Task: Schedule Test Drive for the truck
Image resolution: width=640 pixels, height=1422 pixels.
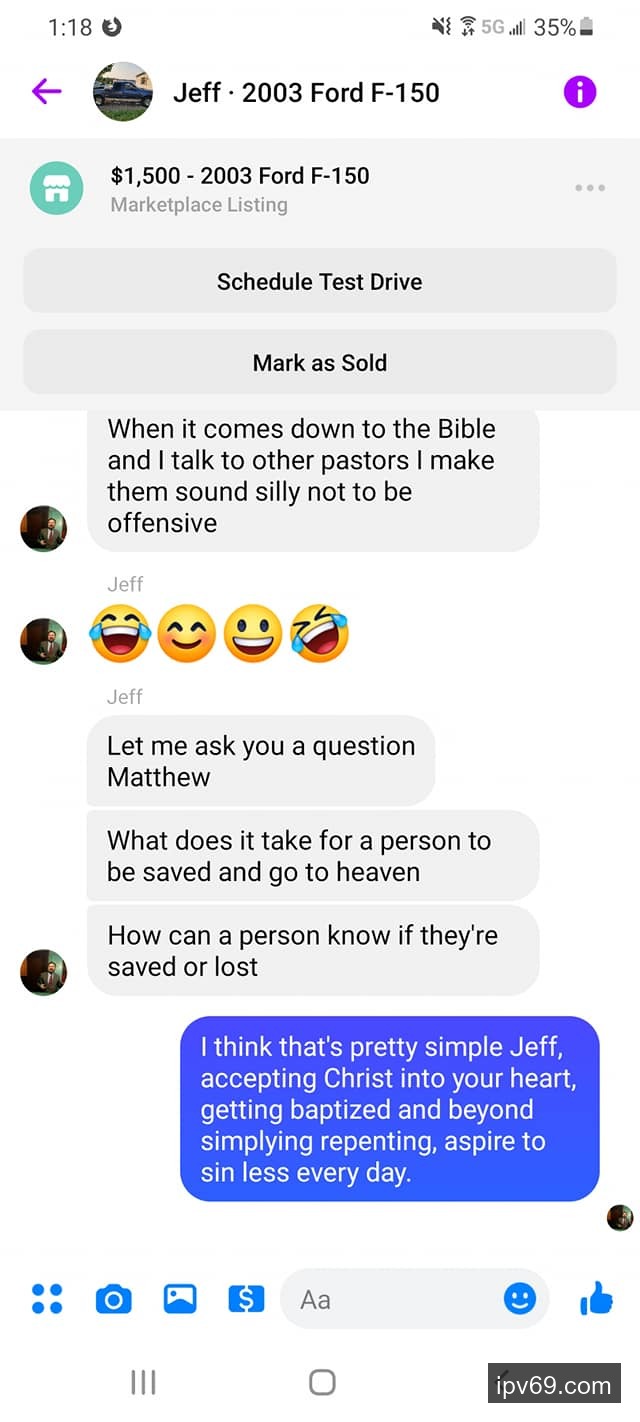Action: pos(320,281)
